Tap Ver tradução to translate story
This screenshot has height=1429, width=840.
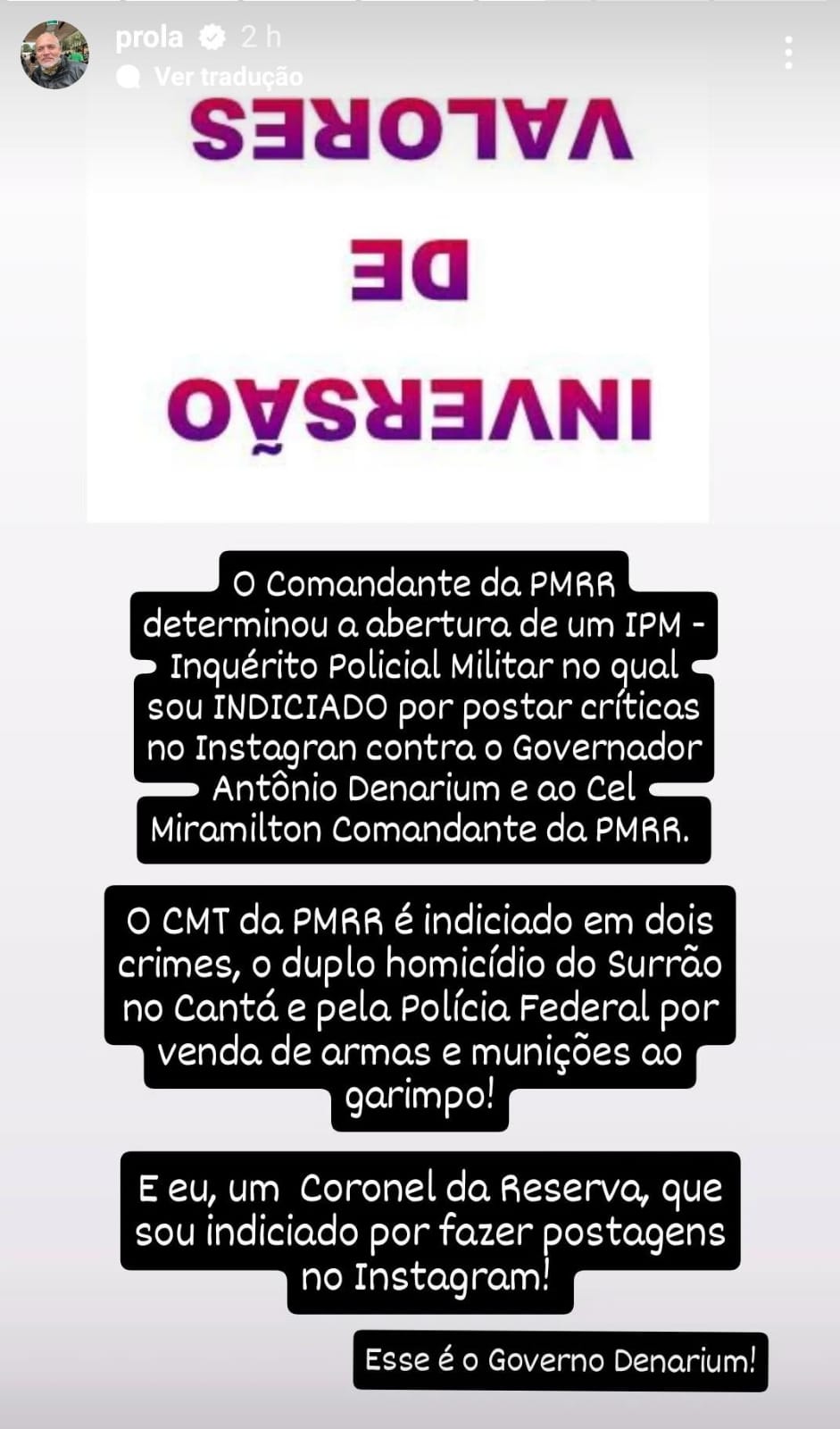coord(228,77)
